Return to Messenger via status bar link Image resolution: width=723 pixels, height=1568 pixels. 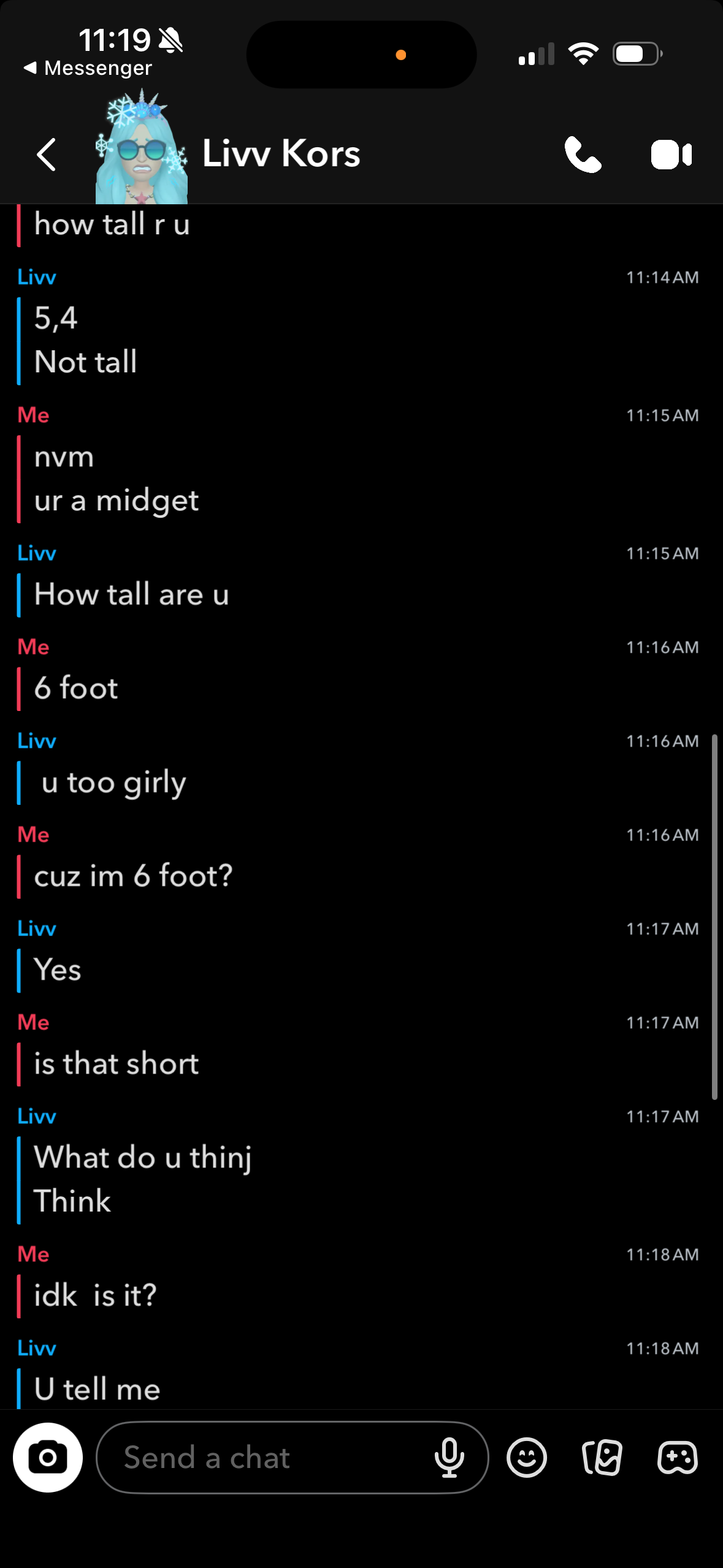[x=88, y=67]
